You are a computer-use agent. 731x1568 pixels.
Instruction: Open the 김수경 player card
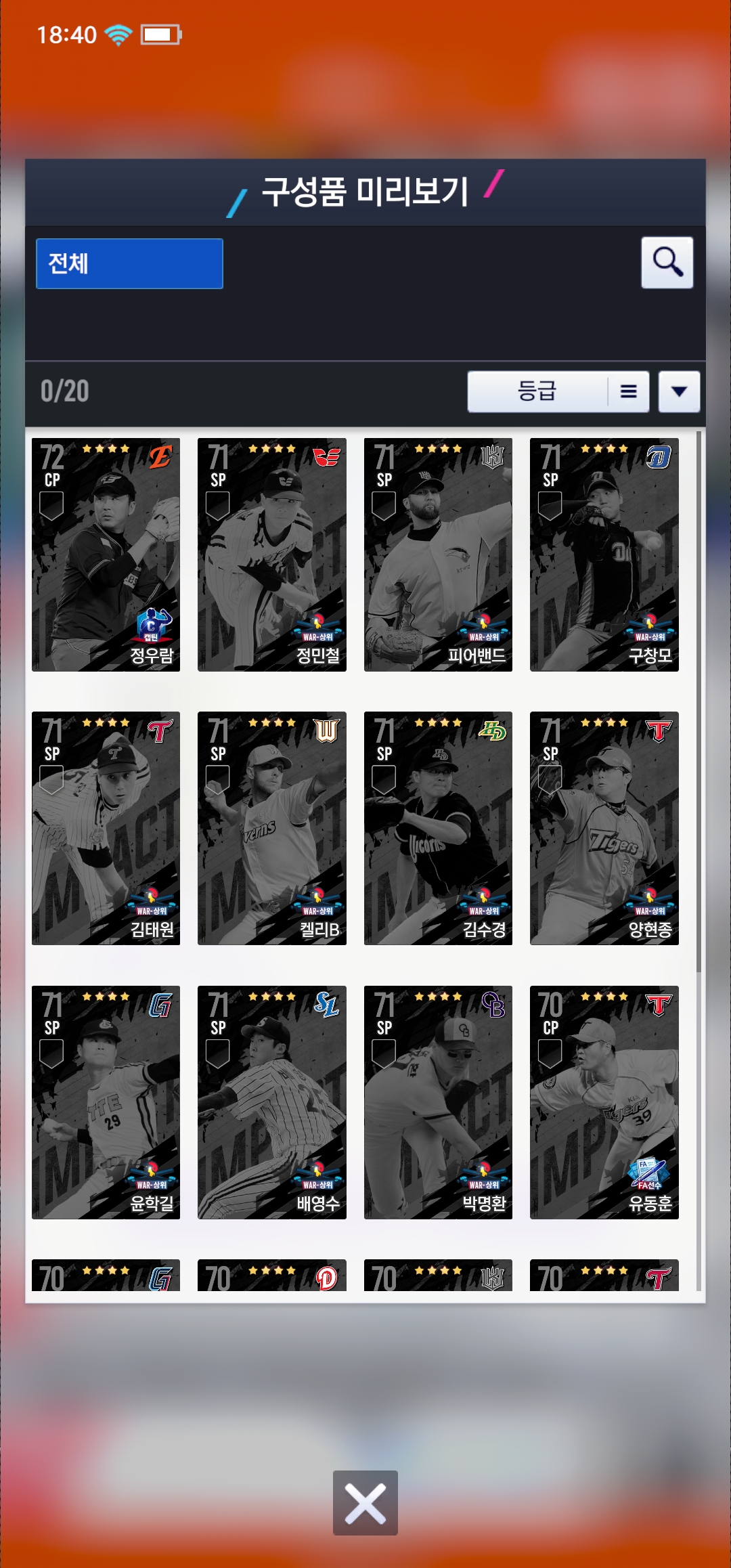[x=438, y=828]
